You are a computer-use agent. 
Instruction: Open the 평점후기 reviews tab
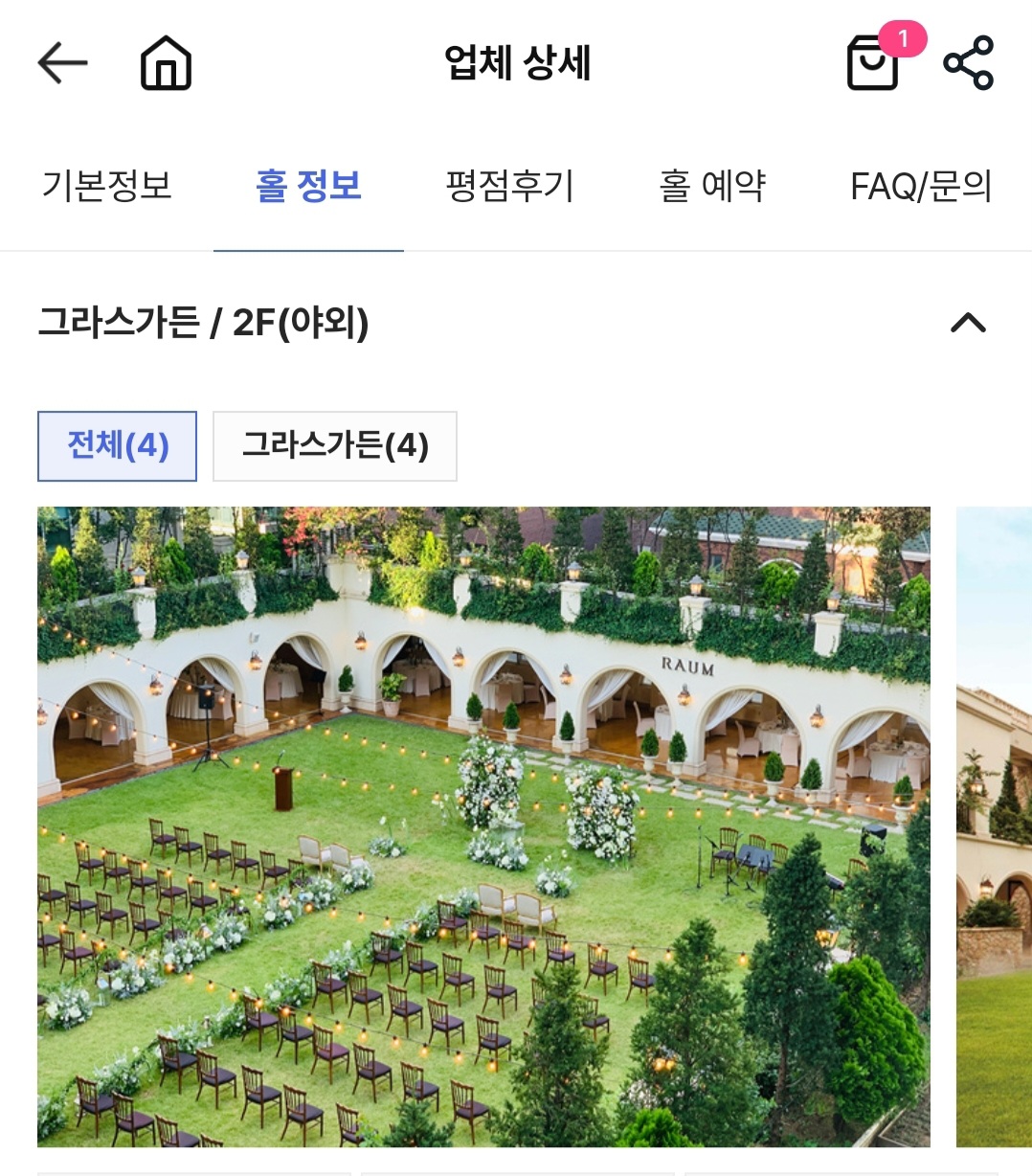pyautogui.click(x=510, y=188)
